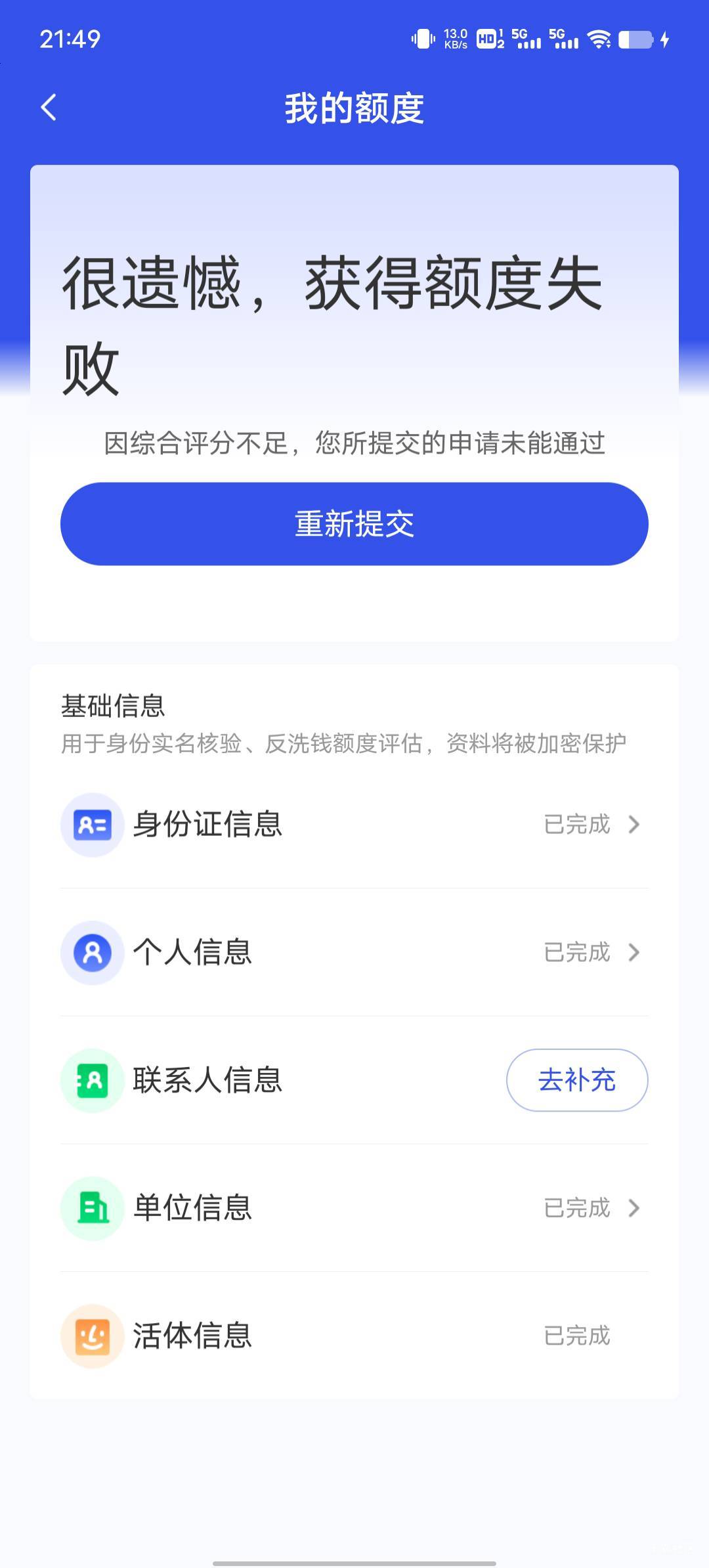Go back from 我的额度 page
The width and height of the screenshot is (709, 1568).
pyautogui.click(x=49, y=107)
